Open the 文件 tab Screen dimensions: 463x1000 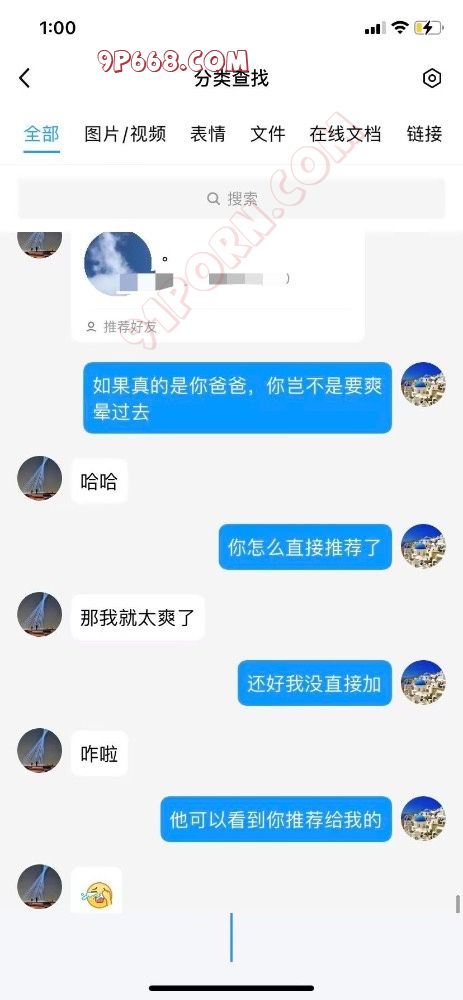pyautogui.click(x=268, y=134)
